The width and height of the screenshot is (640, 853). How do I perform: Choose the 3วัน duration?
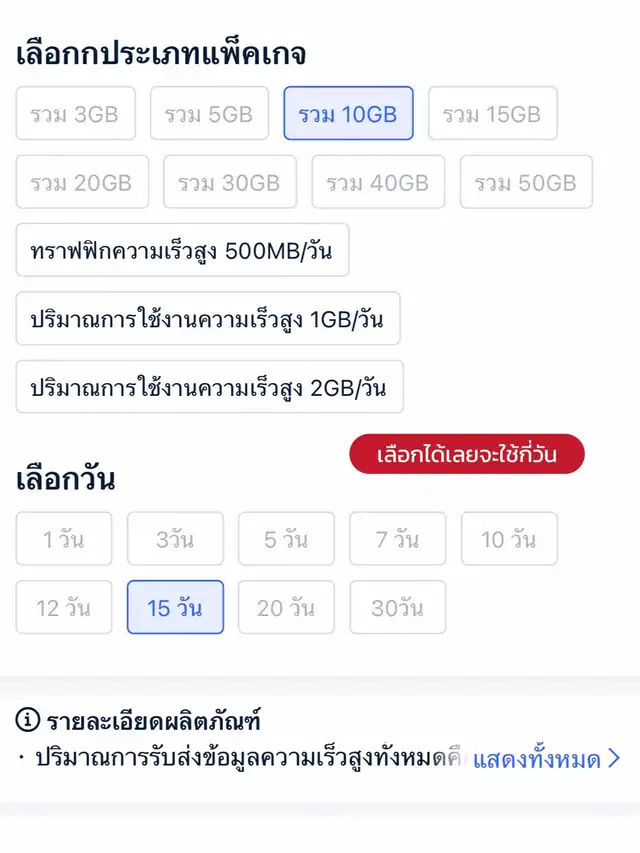(x=175, y=539)
